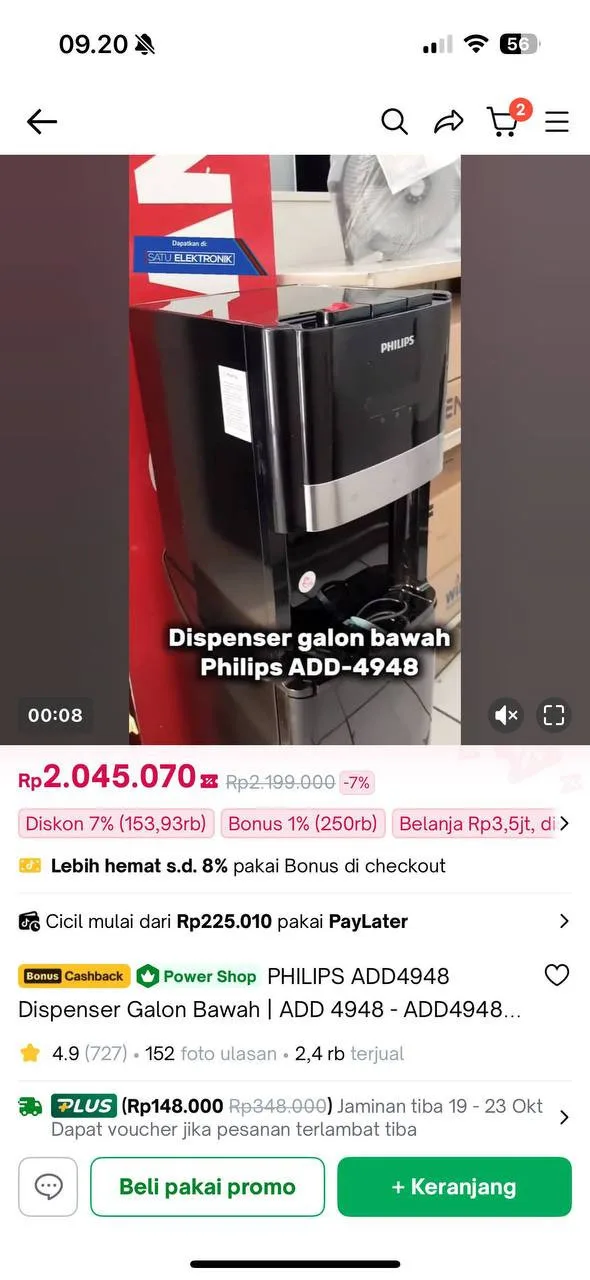Open search with the magnifier icon

(395, 122)
